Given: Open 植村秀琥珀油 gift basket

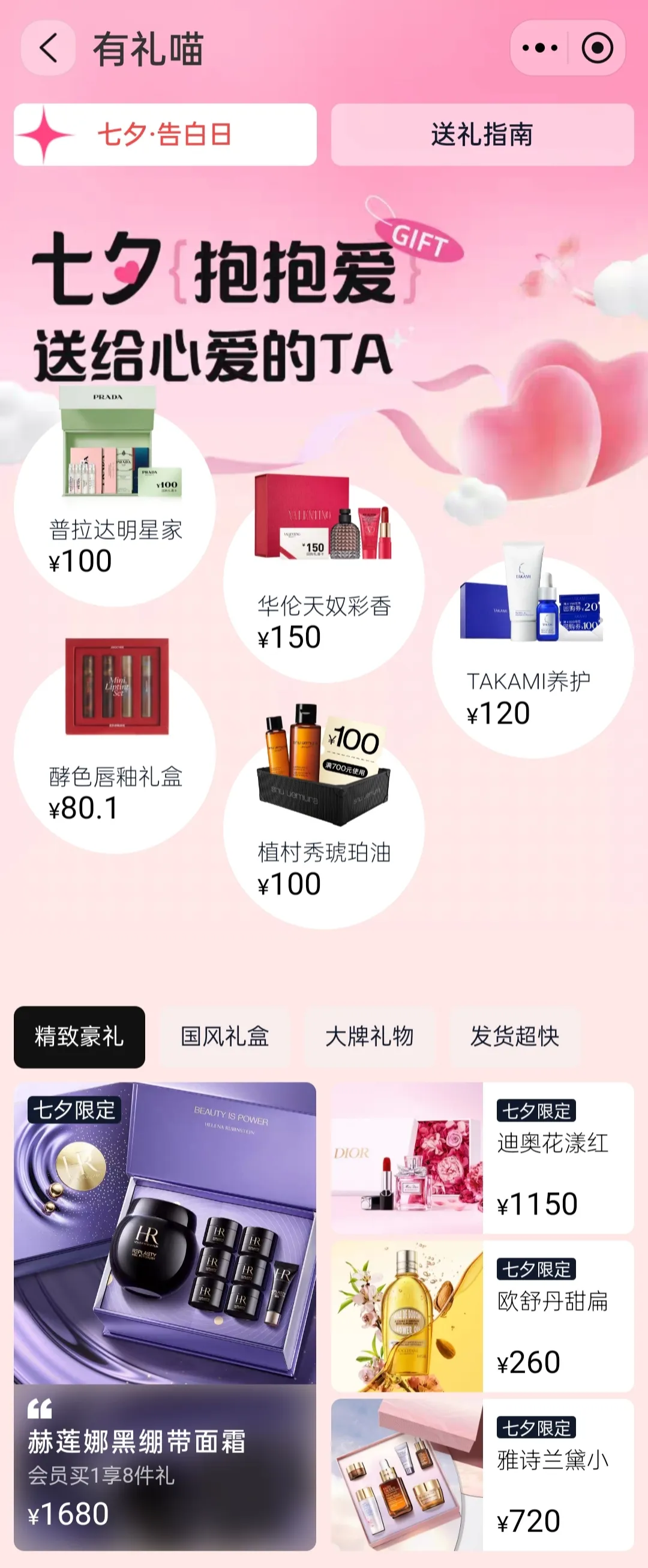Looking at the screenshot, I should (x=323, y=828).
